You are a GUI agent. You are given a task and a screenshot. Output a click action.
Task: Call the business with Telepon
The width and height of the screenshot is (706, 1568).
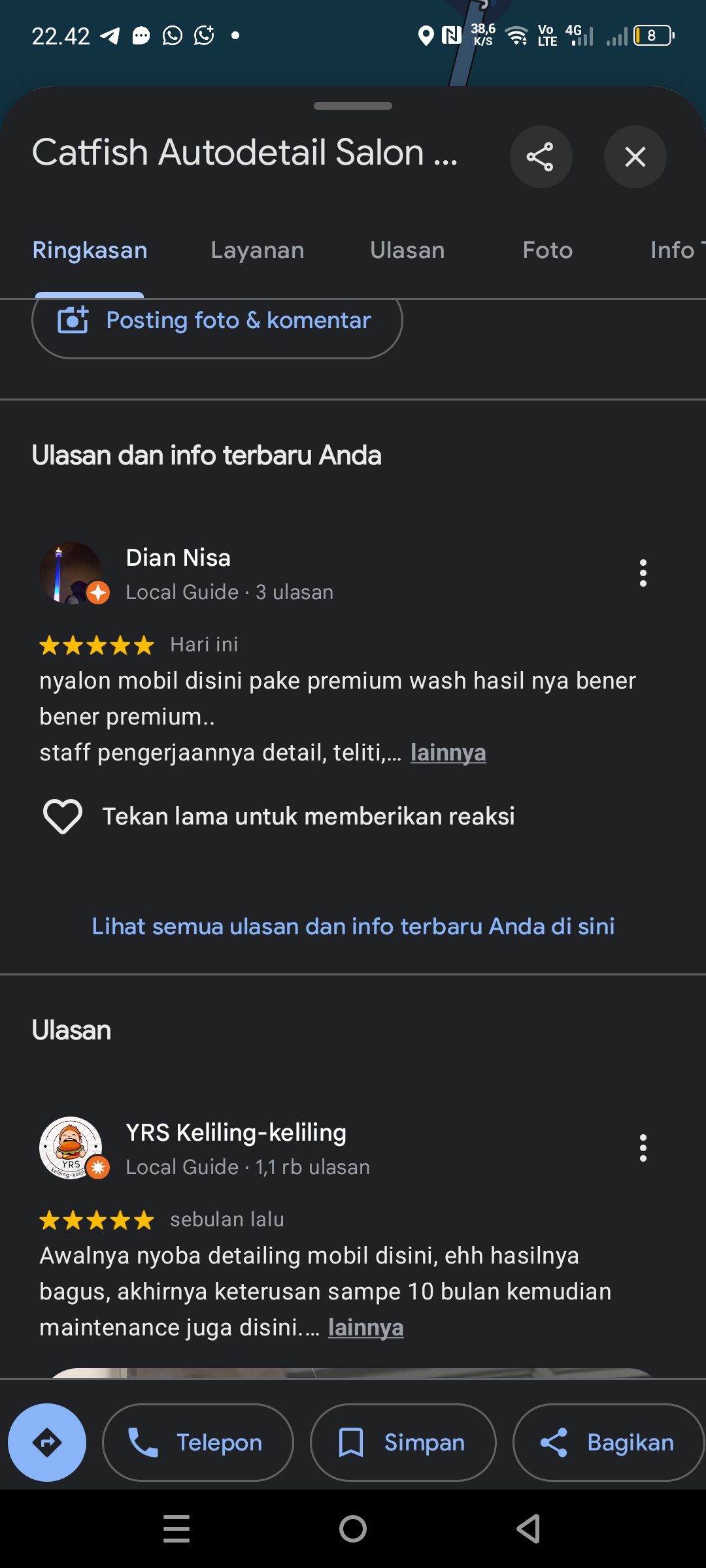pyautogui.click(x=198, y=1443)
